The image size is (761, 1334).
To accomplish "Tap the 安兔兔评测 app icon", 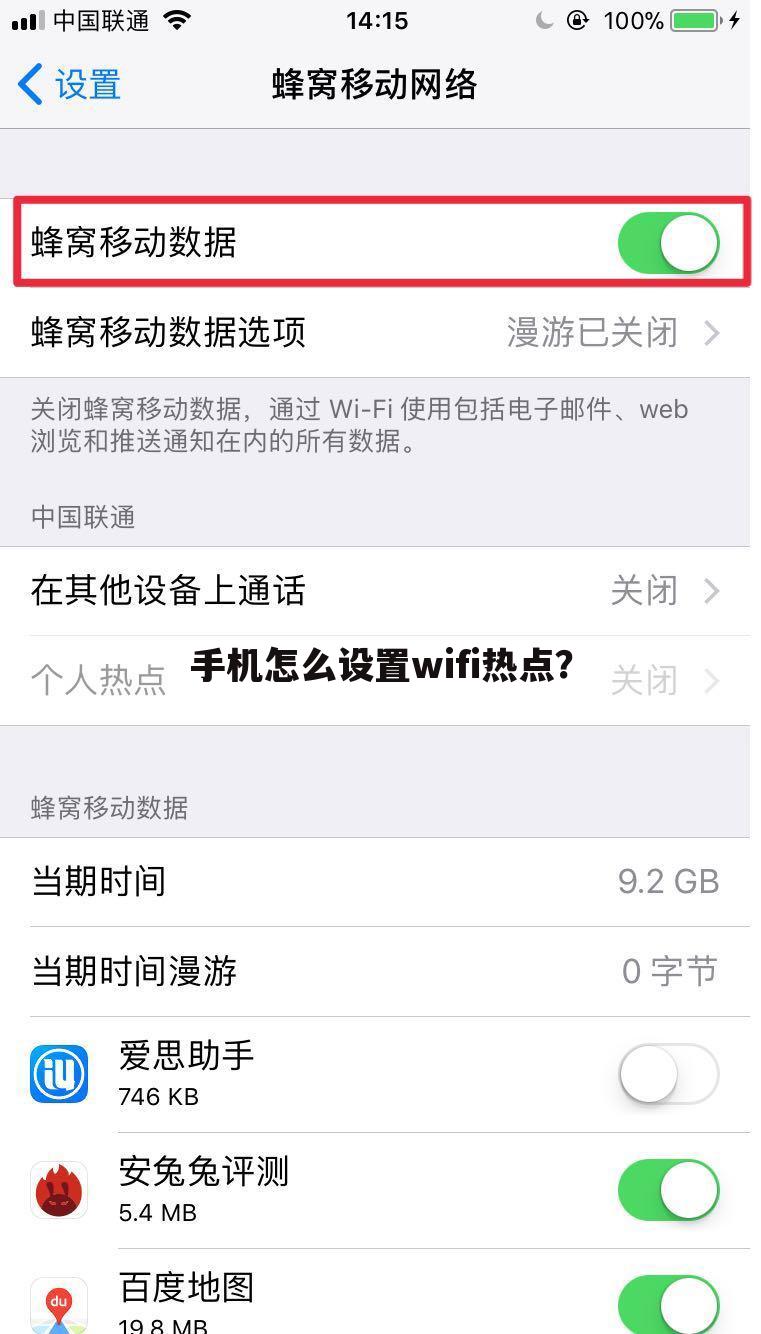I will [58, 1190].
